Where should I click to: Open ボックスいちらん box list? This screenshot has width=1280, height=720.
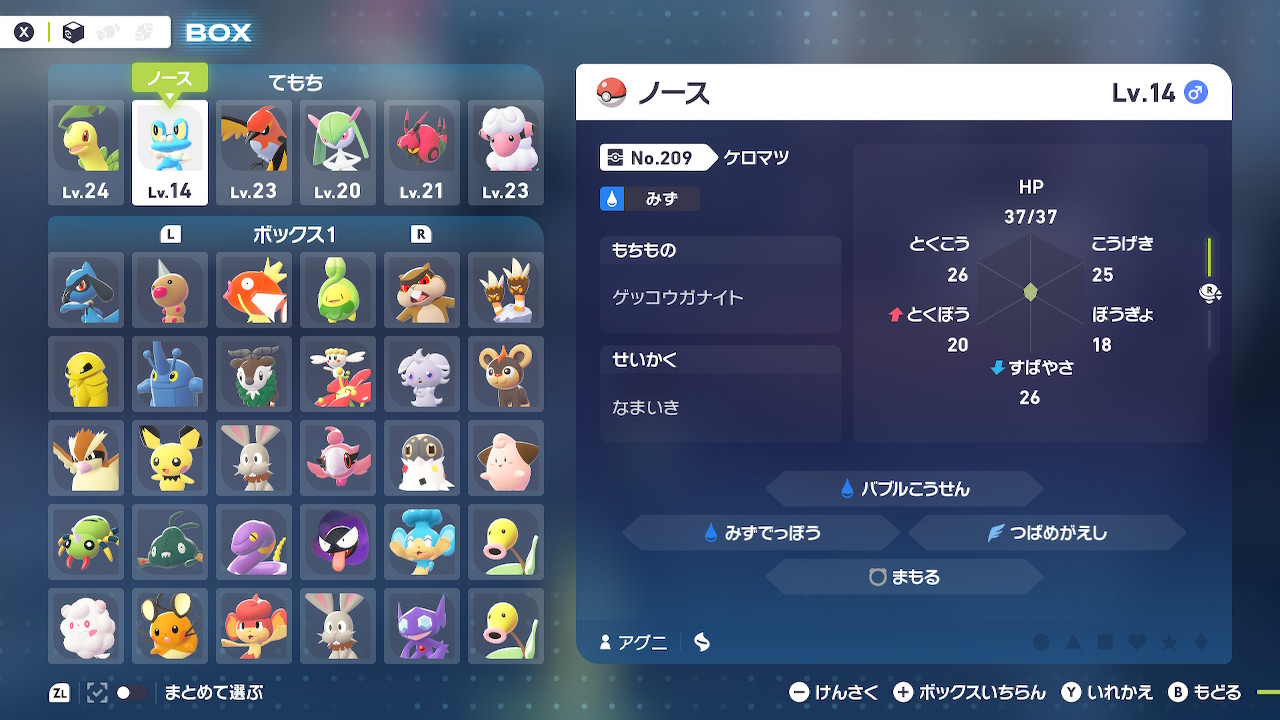970,692
